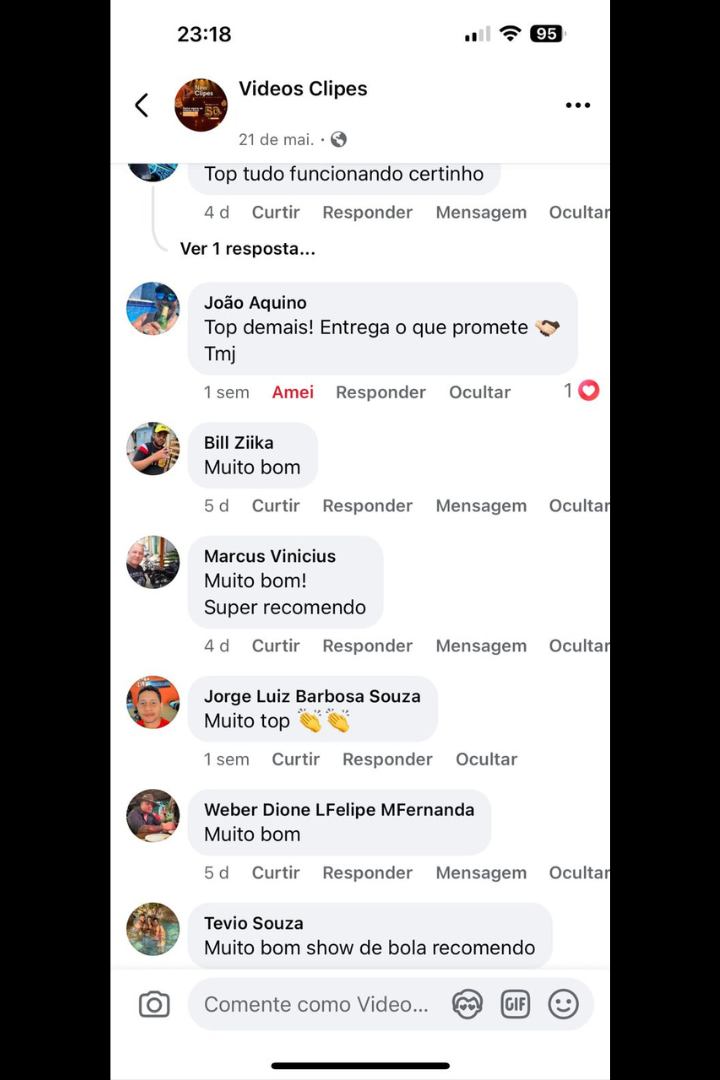Screen dimensions: 720x1080
Task: Like Marcus Vinicius's comment
Action: tap(276, 646)
